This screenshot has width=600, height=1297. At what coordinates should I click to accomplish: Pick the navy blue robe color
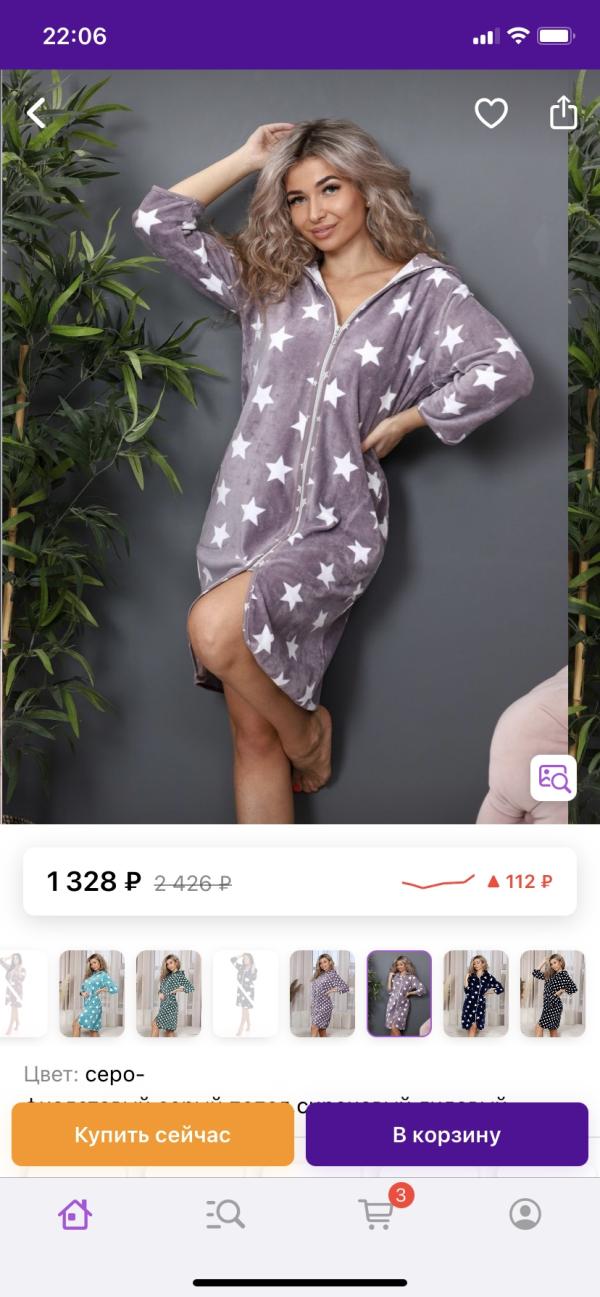click(x=476, y=993)
